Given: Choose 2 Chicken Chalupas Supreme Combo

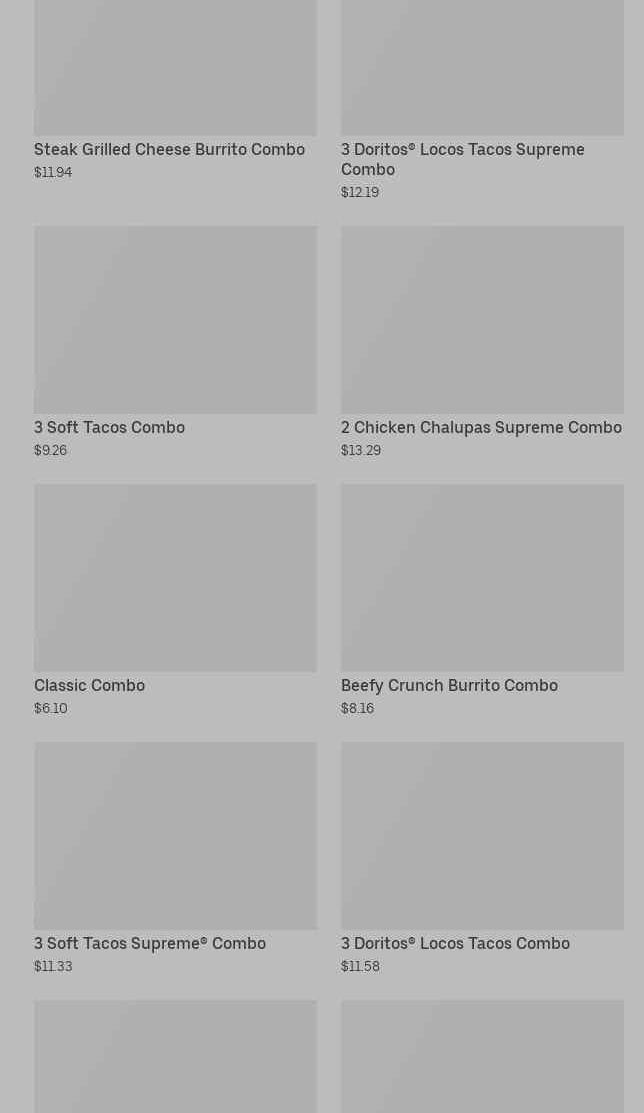Looking at the screenshot, I should coord(482,342).
